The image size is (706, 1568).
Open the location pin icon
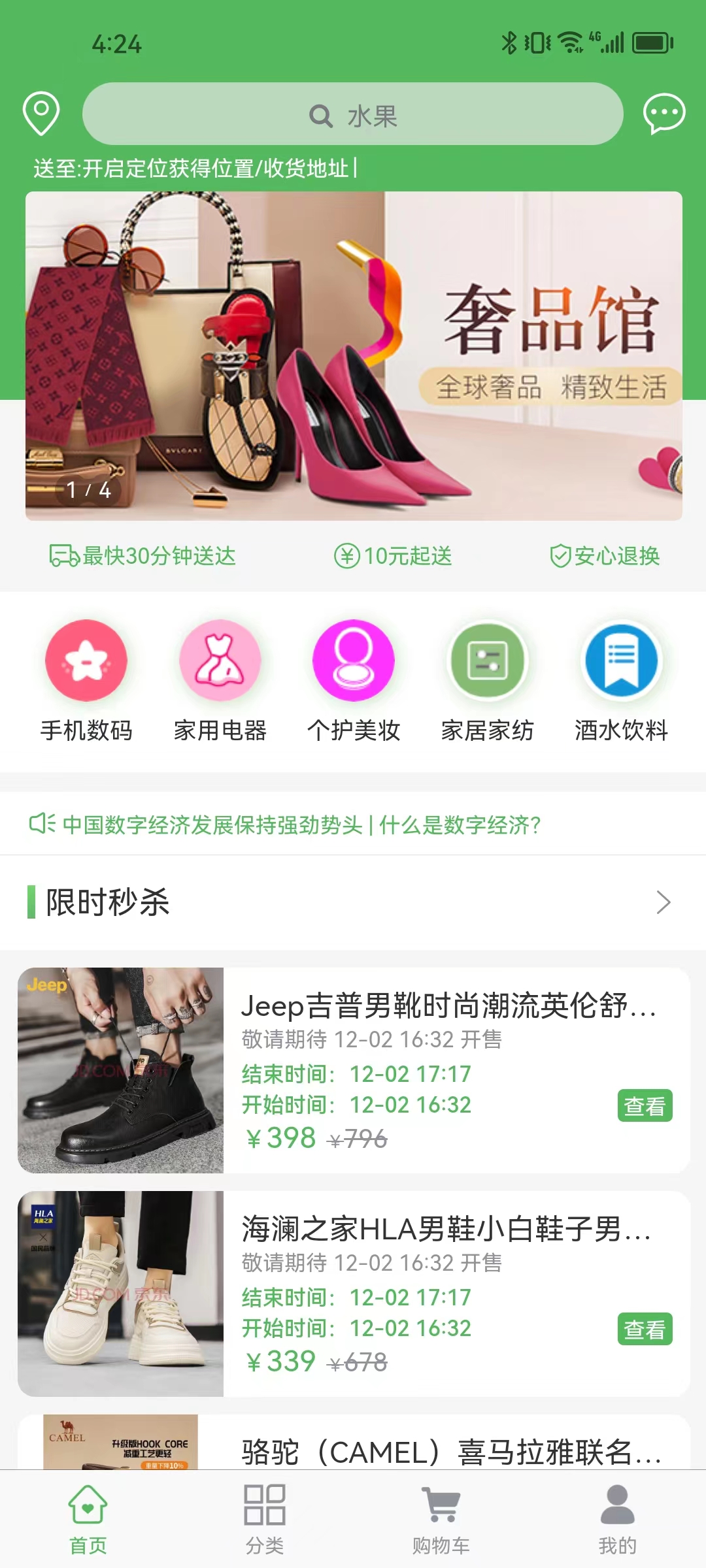(41, 114)
